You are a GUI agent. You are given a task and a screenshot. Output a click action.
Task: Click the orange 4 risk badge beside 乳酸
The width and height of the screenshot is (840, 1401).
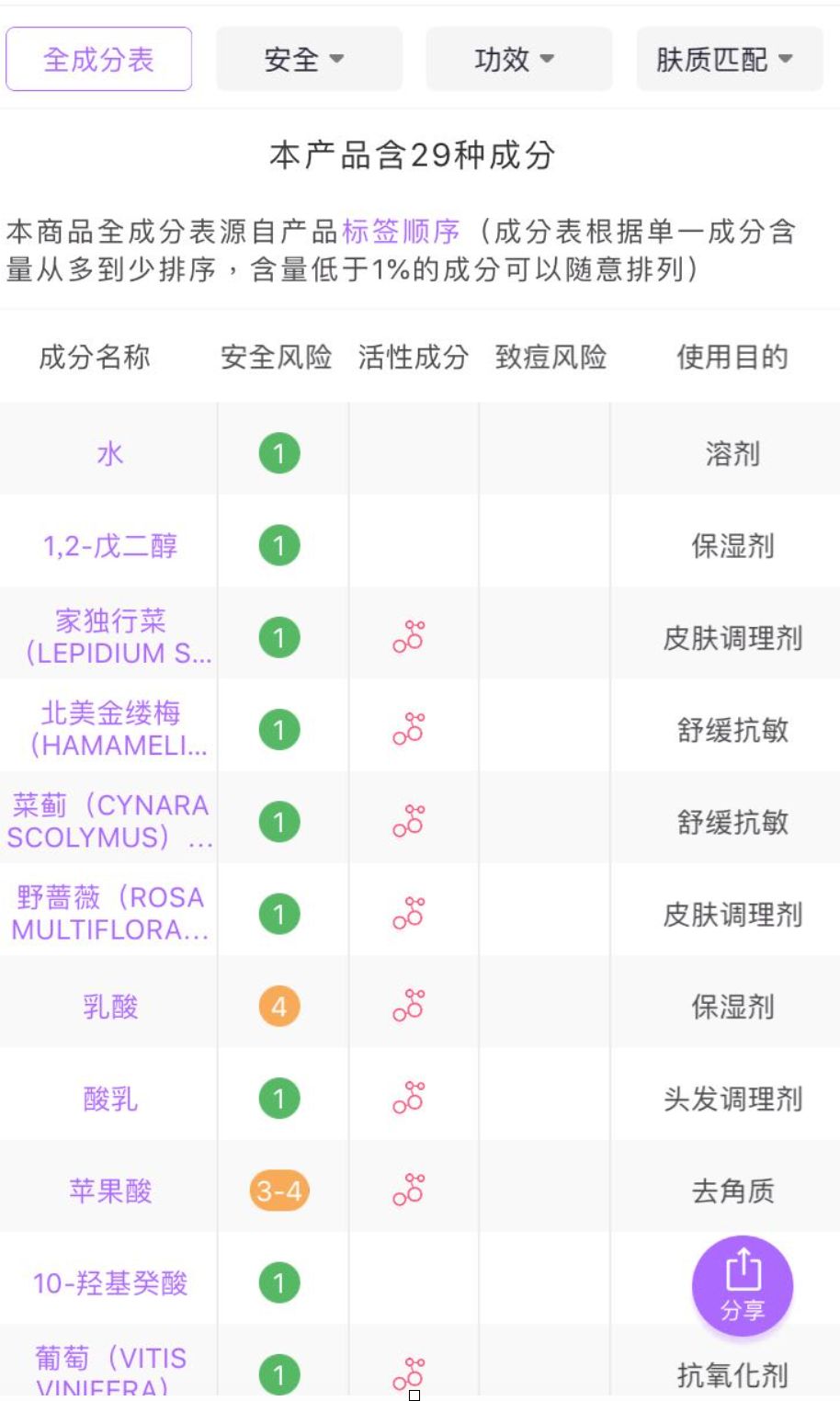[x=280, y=1003]
